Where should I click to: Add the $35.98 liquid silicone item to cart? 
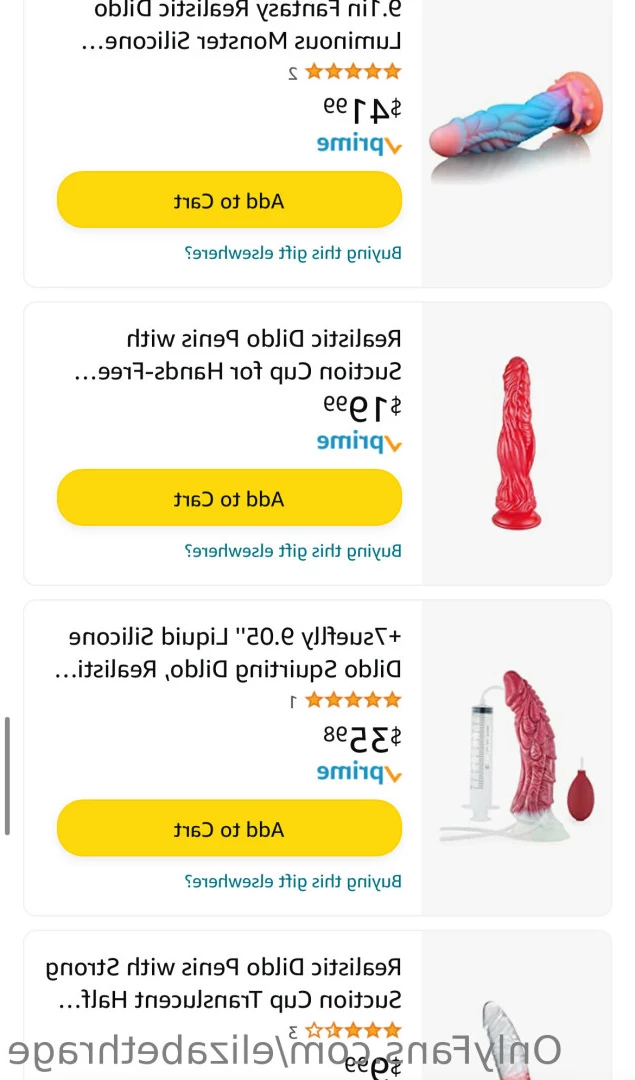[x=229, y=829]
